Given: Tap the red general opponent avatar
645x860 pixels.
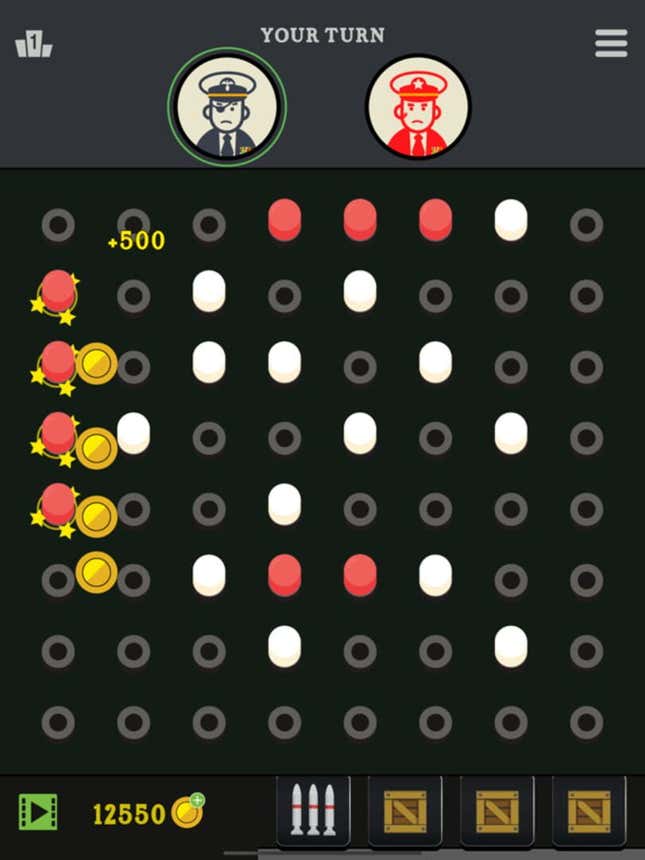Looking at the screenshot, I should pyautogui.click(x=417, y=107).
